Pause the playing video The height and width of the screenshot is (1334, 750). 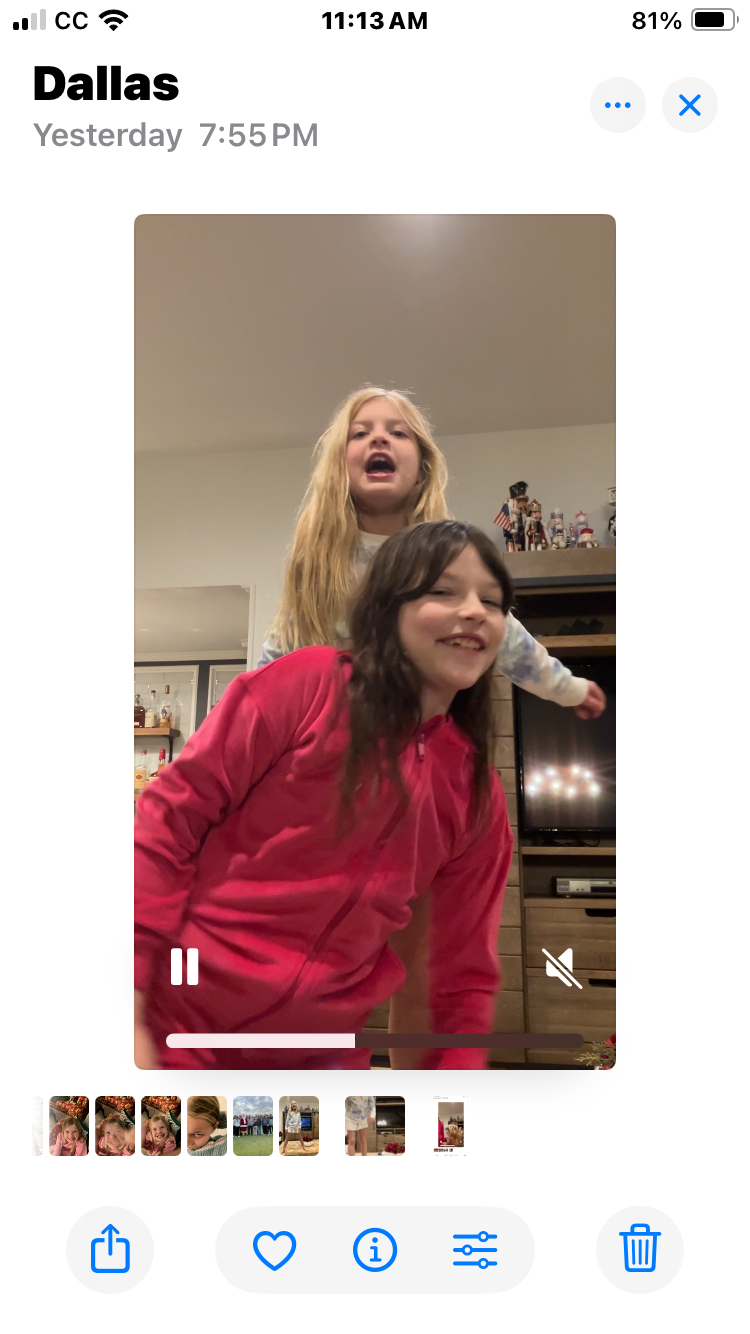pos(184,967)
